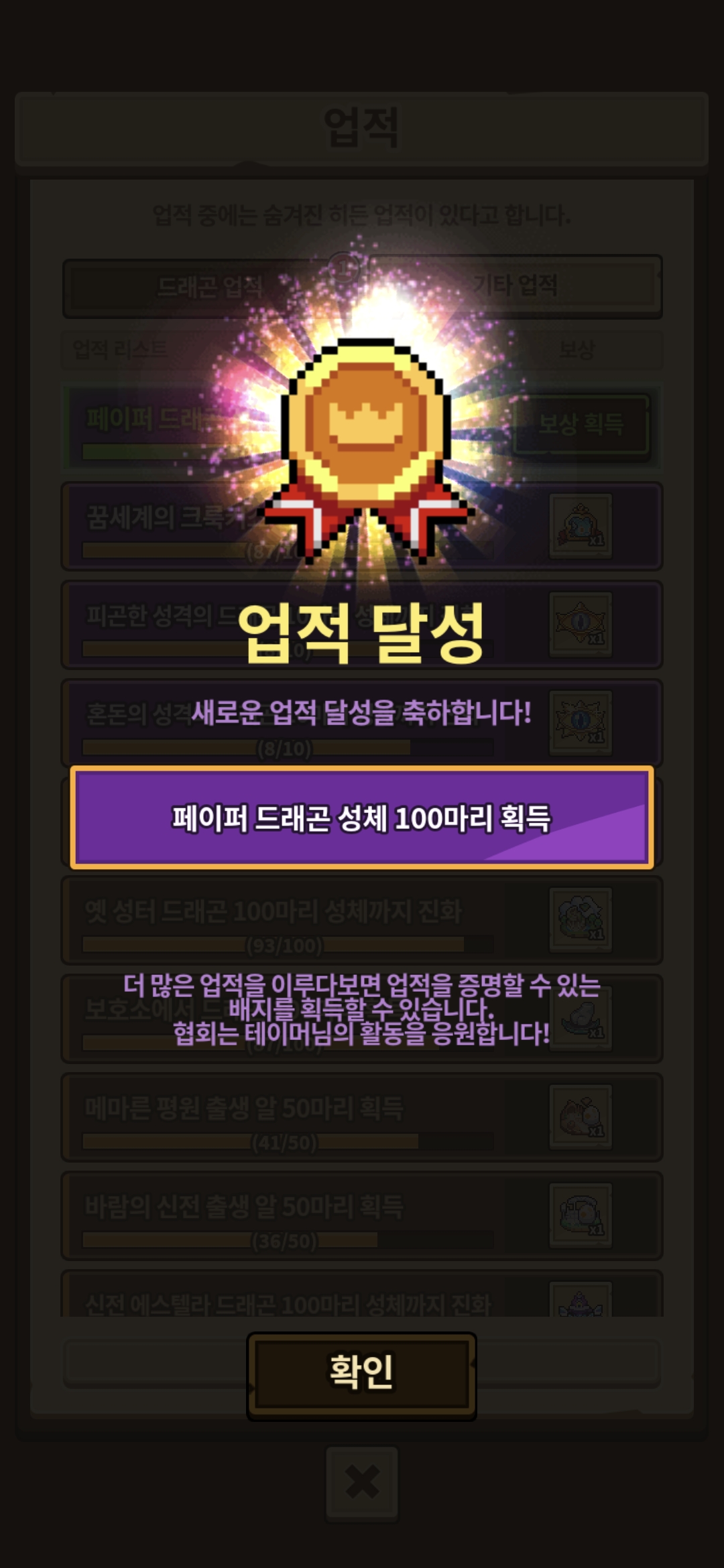The image size is (724, 1568).
Task: Close the achievement window with the X button
Action: coord(362,1484)
